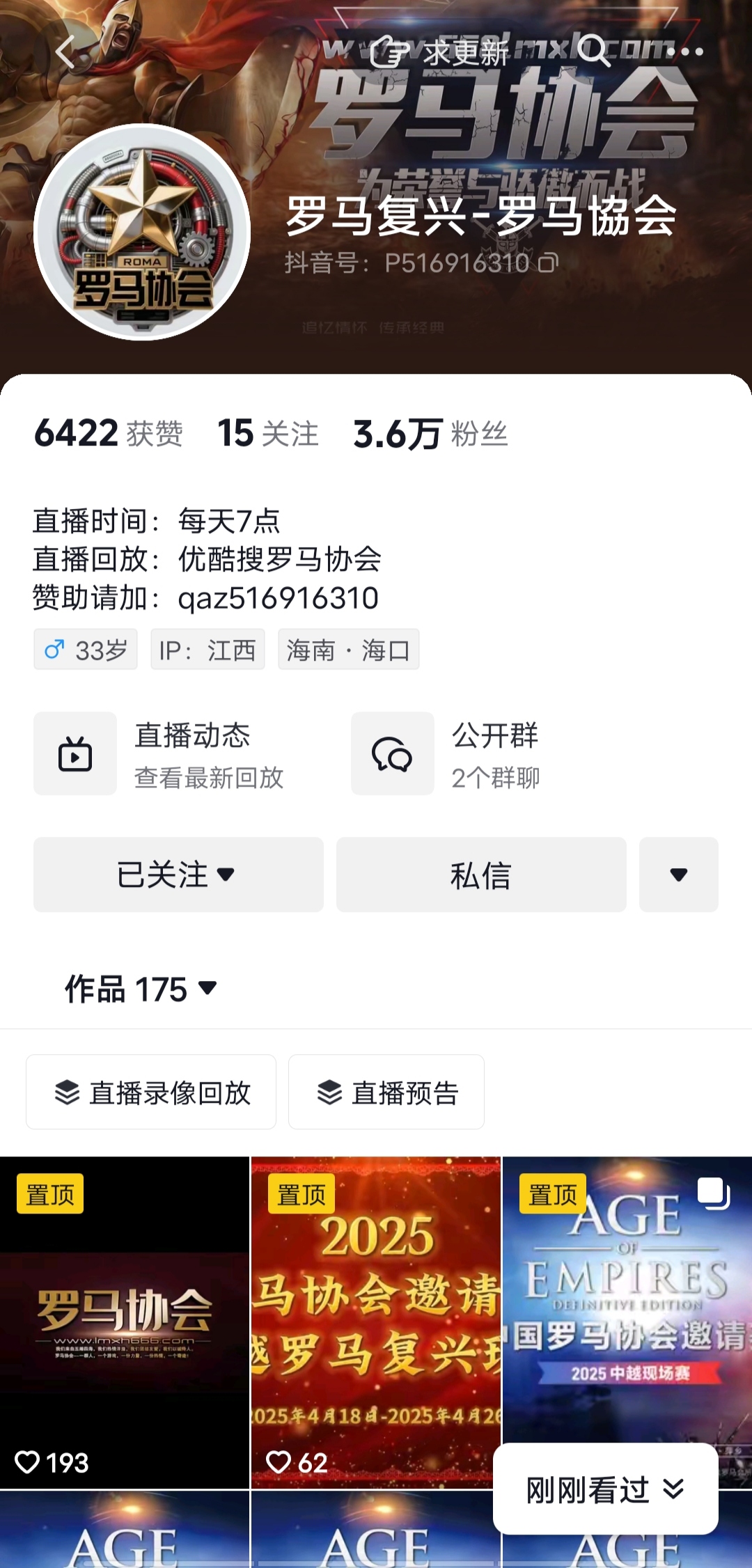Send a 私信 private message
The image size is (752, 1568).
(x=481, y=875)
